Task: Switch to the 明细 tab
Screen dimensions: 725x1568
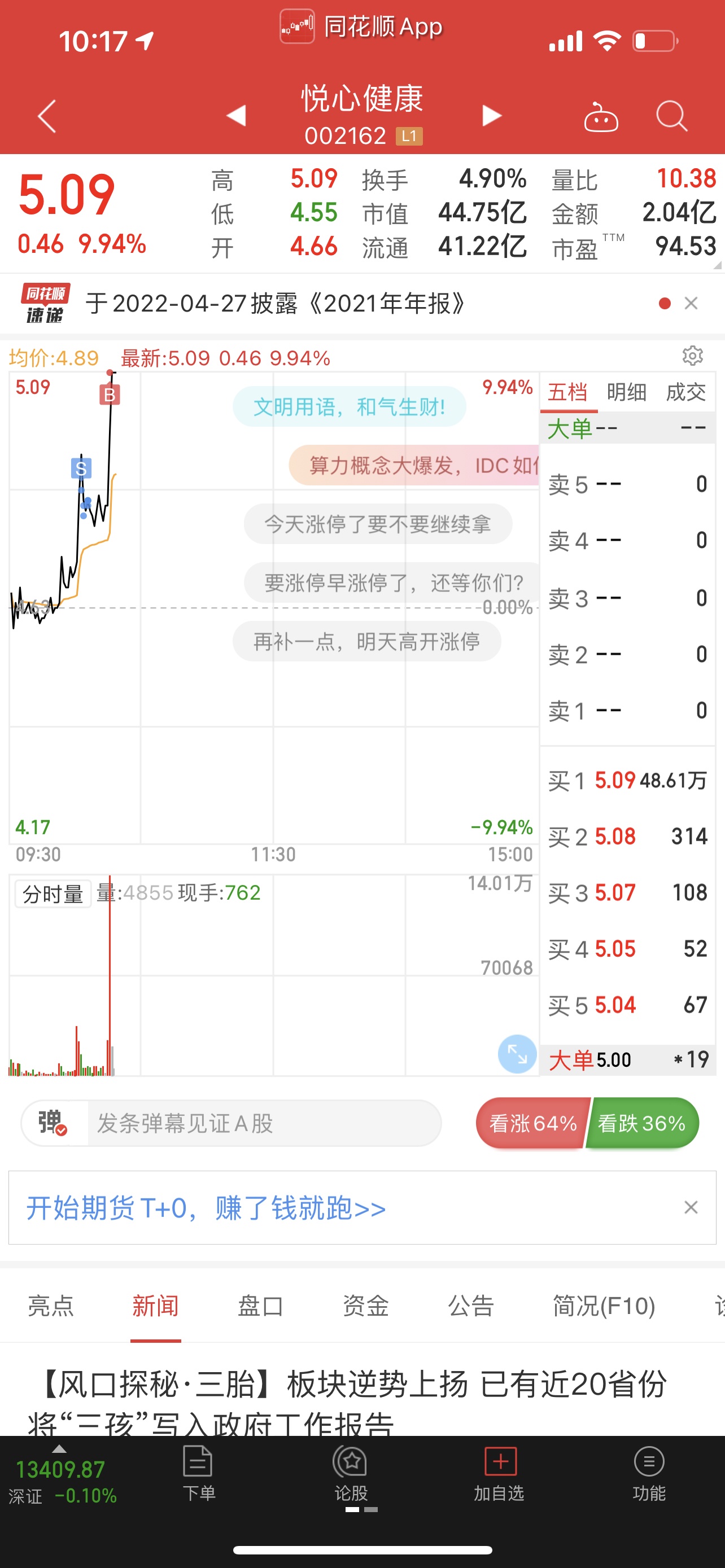Action: tap(626, 392)
